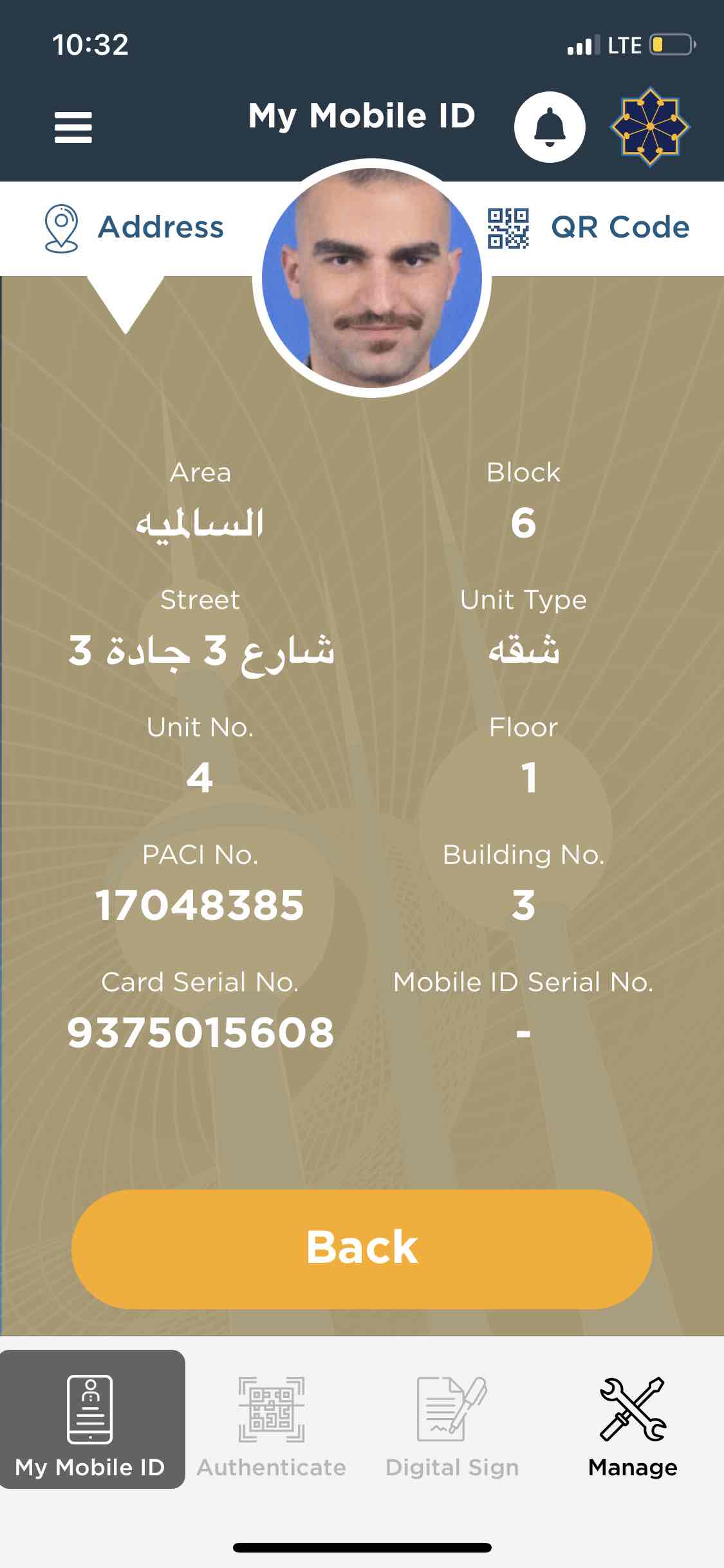The image size is (724, 1568).
Task: Go to the Digital Sign tab
Action: [x=452, y=1424]
